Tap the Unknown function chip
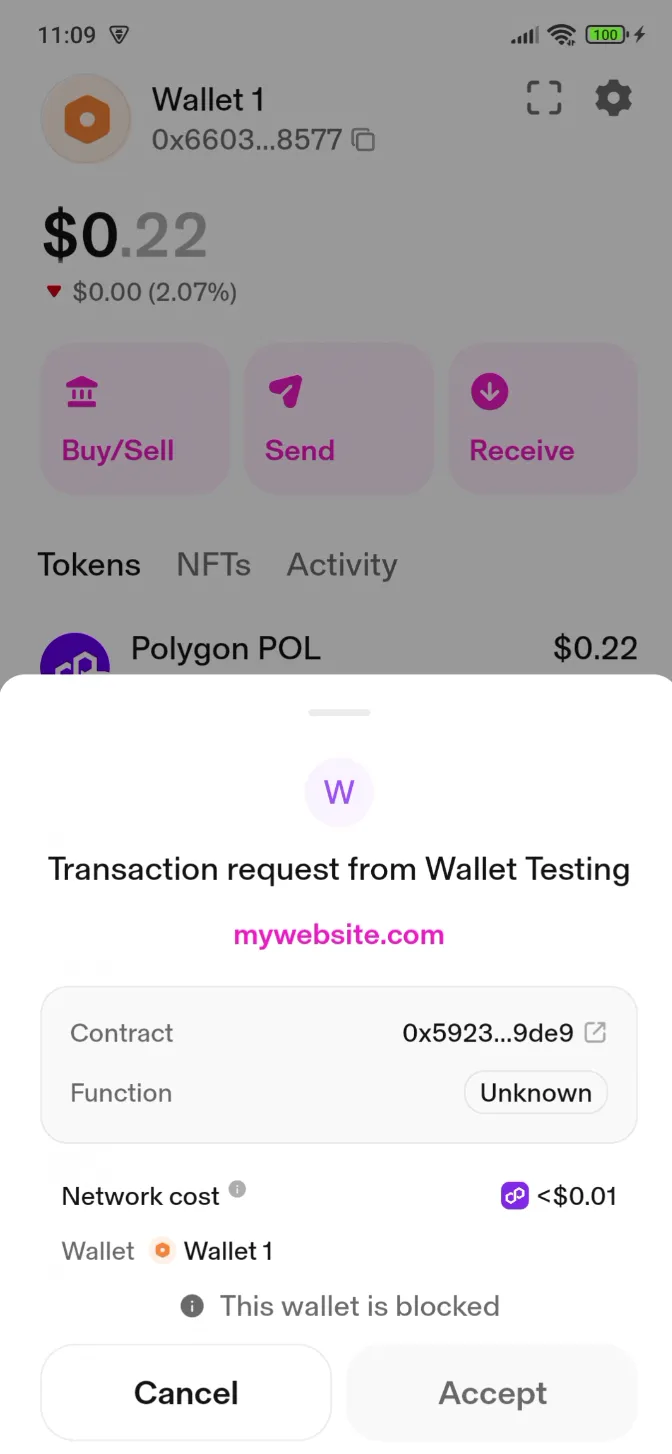Screen dimensions: 672x1454 535,1093
